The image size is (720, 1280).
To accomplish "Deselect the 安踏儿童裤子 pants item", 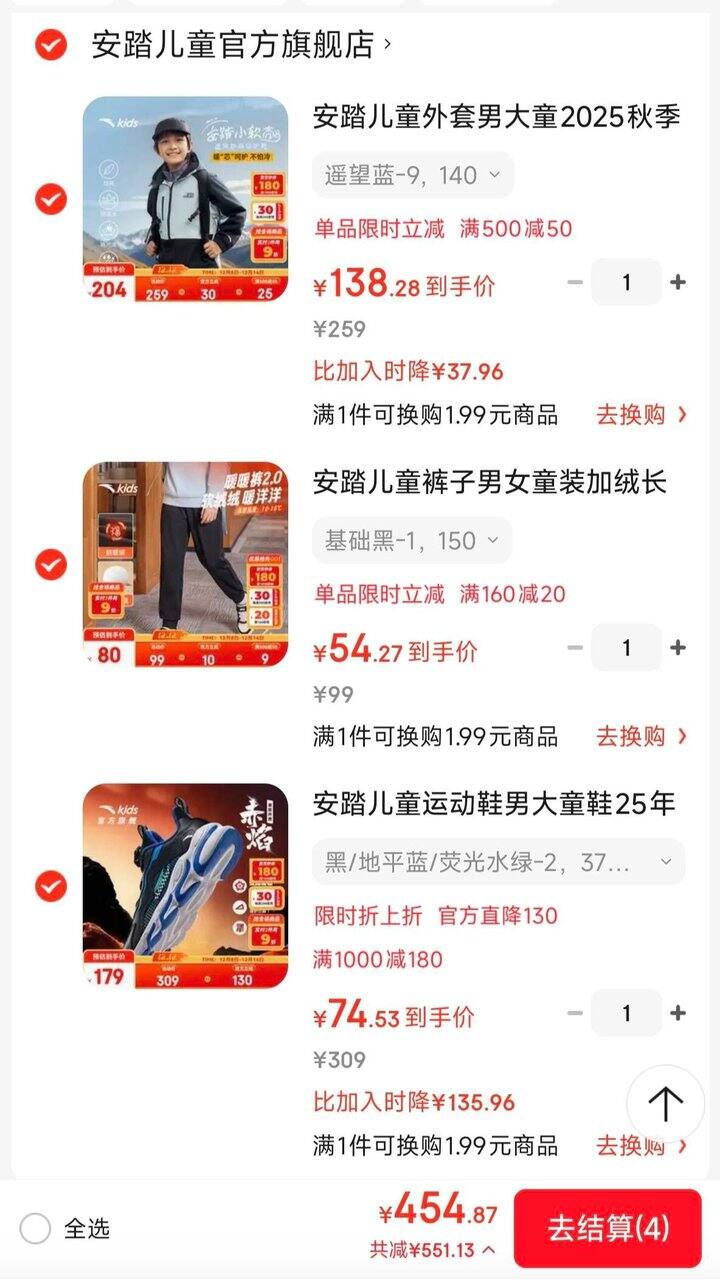I will [x=51, y=565].
